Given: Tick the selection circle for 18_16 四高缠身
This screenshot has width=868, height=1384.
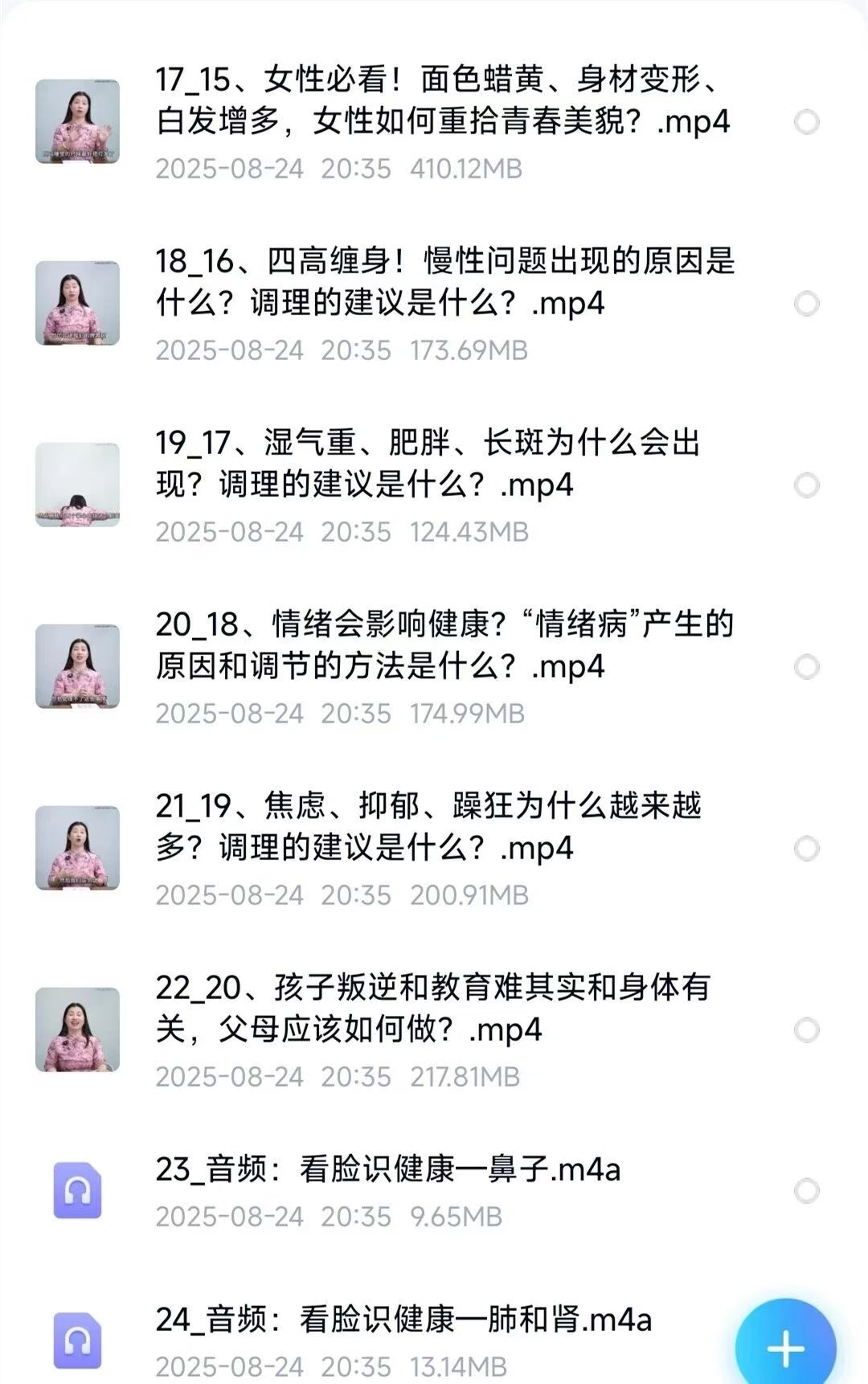Looking at the screenshot, I should click(806, 304).
